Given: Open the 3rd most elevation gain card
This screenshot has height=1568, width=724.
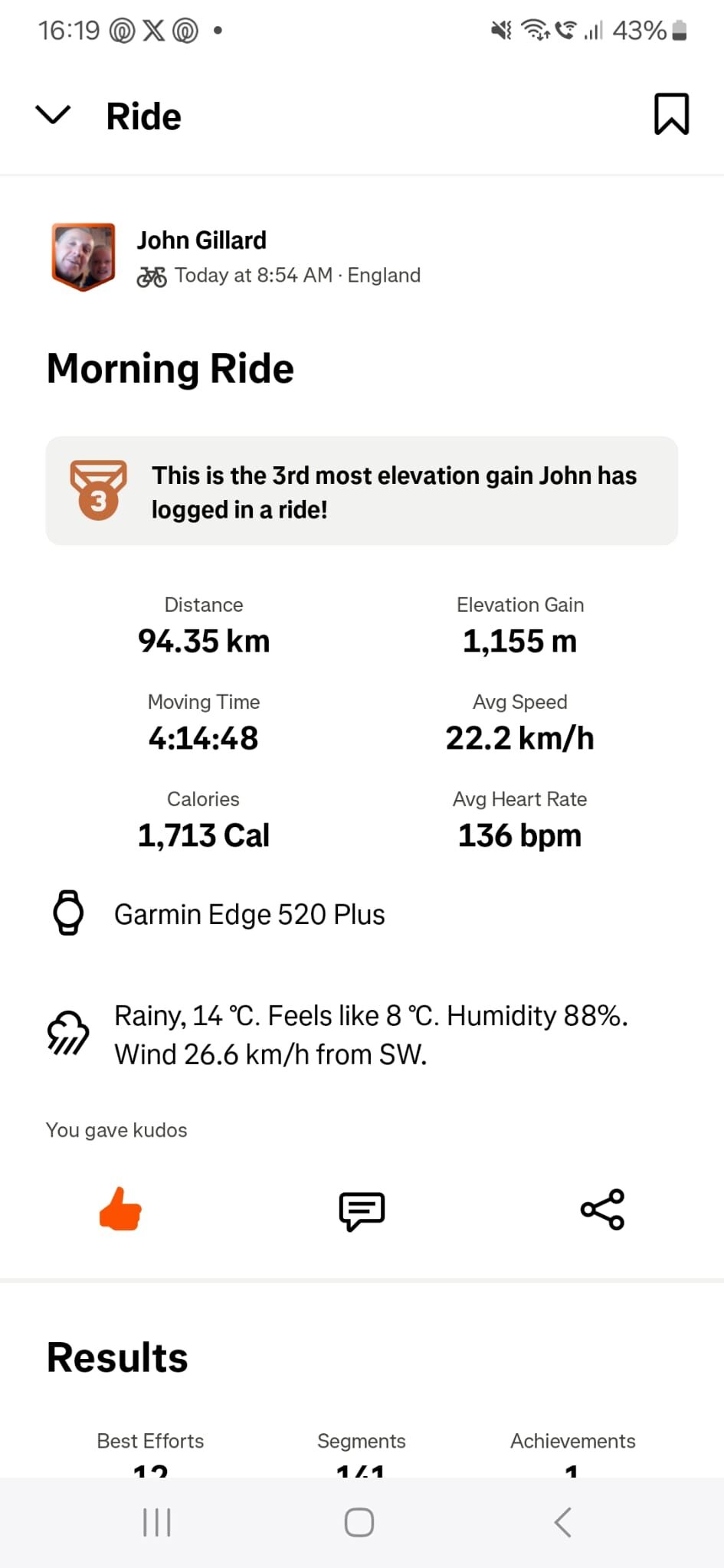Looking at the screenshot, I should (362, 492).
